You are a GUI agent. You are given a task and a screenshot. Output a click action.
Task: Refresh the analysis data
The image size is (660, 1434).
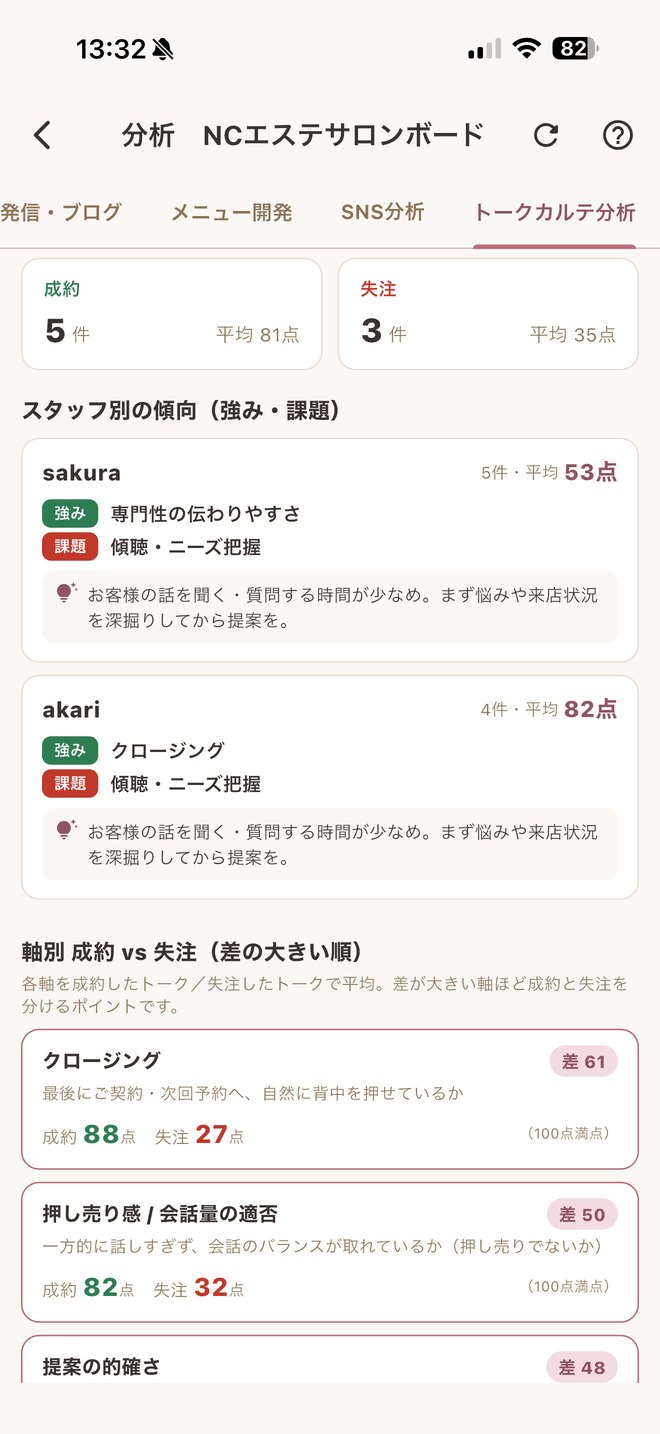(x=546, y=135)
